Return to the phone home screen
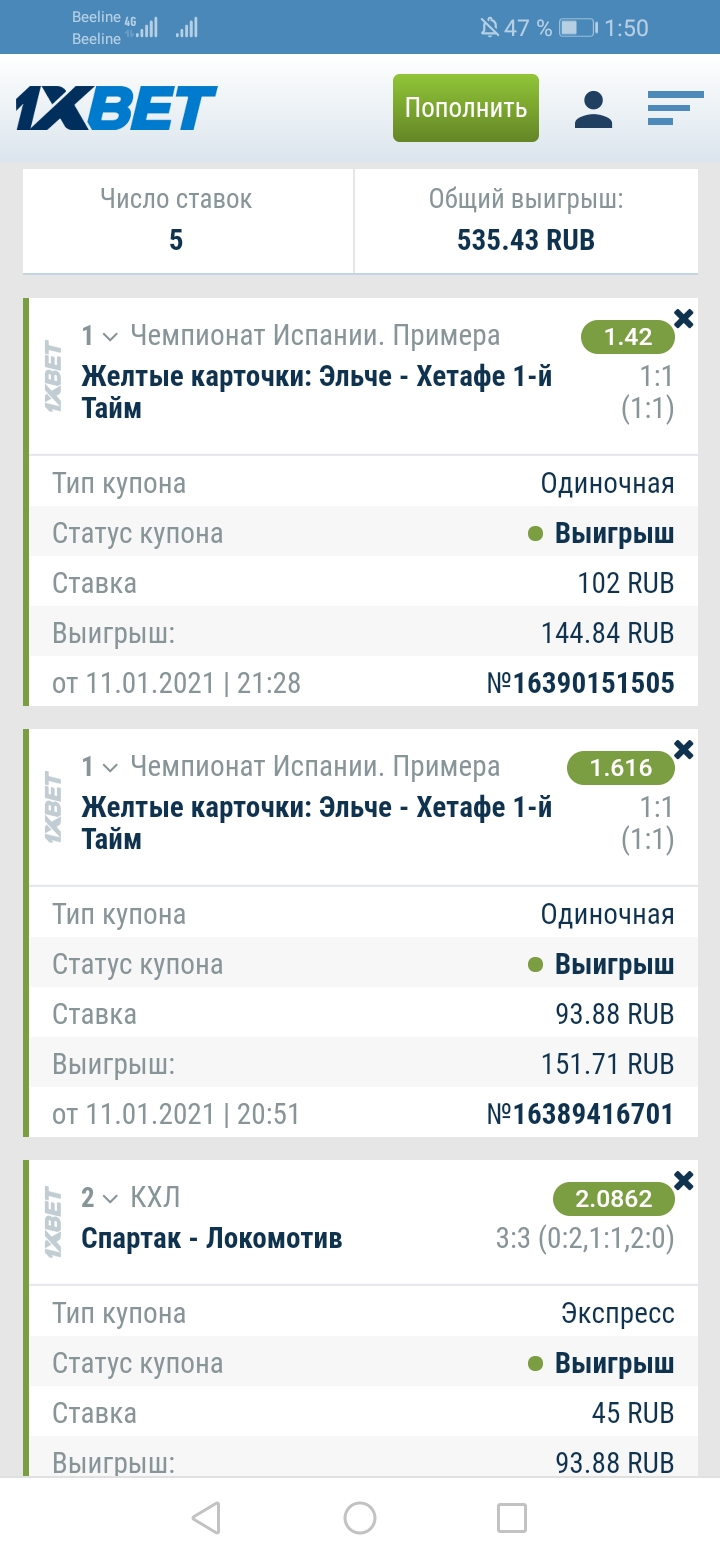The height and width of the screenshot is (1560, 720). [360, 1518]
